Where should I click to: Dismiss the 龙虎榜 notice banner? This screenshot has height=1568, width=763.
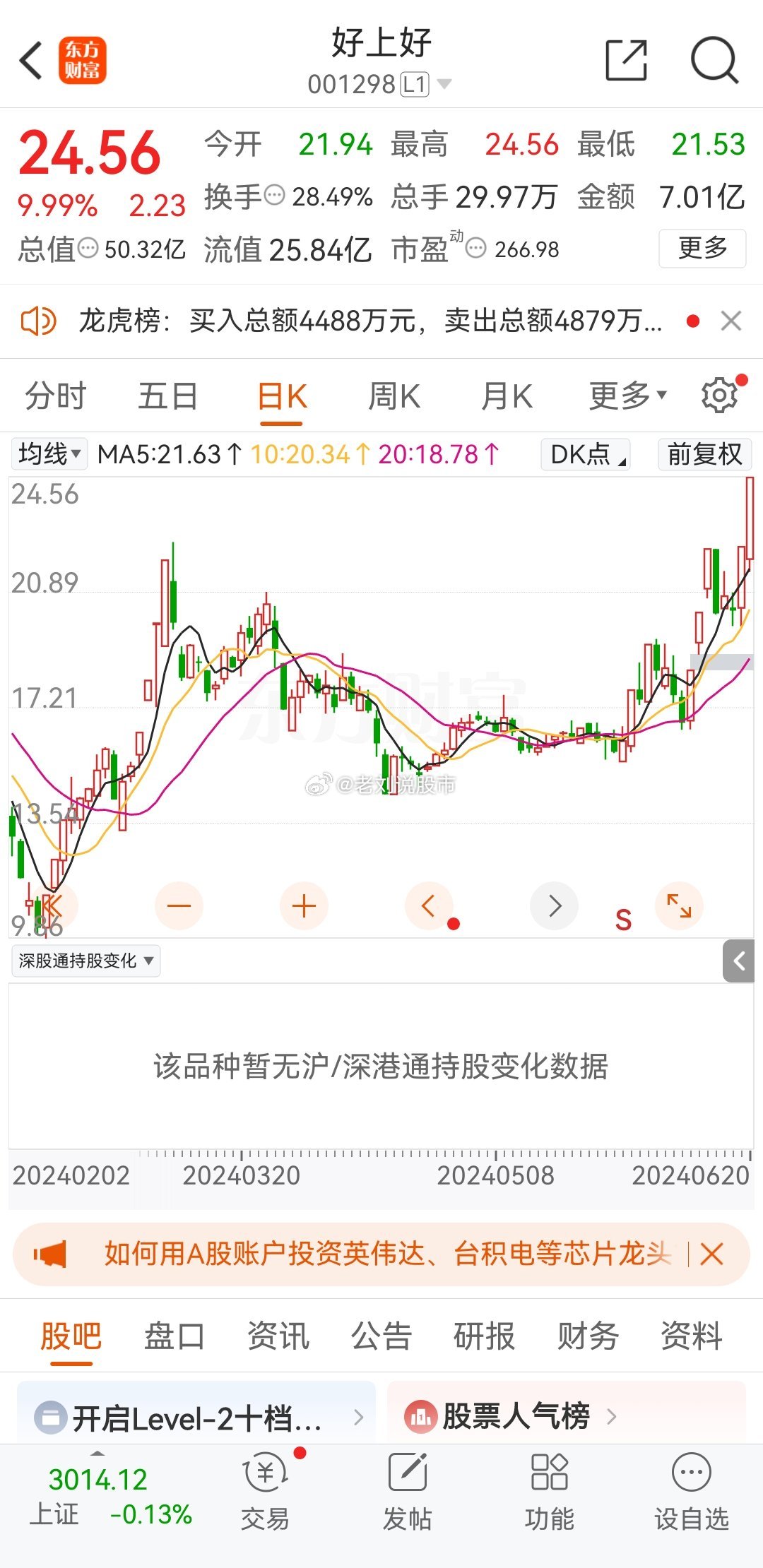click(x=731, y=321)
